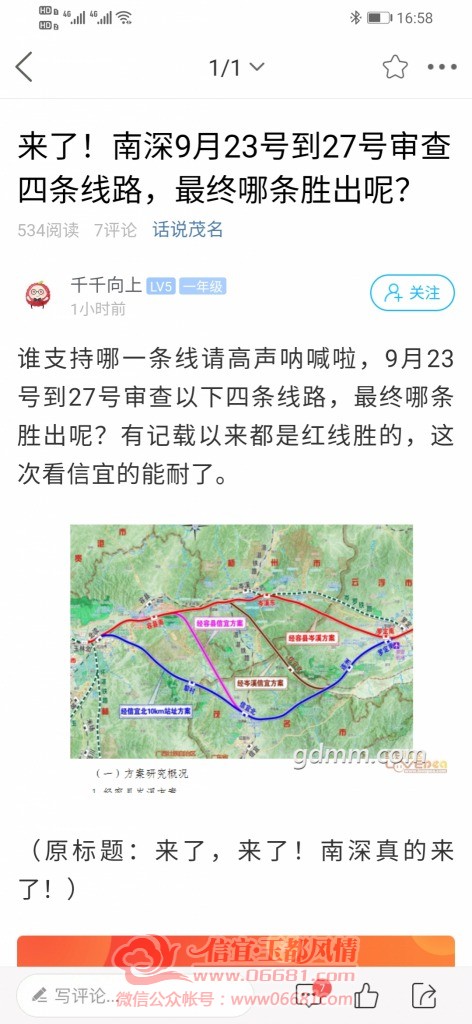Share this post via share icon

coord(424,995)
